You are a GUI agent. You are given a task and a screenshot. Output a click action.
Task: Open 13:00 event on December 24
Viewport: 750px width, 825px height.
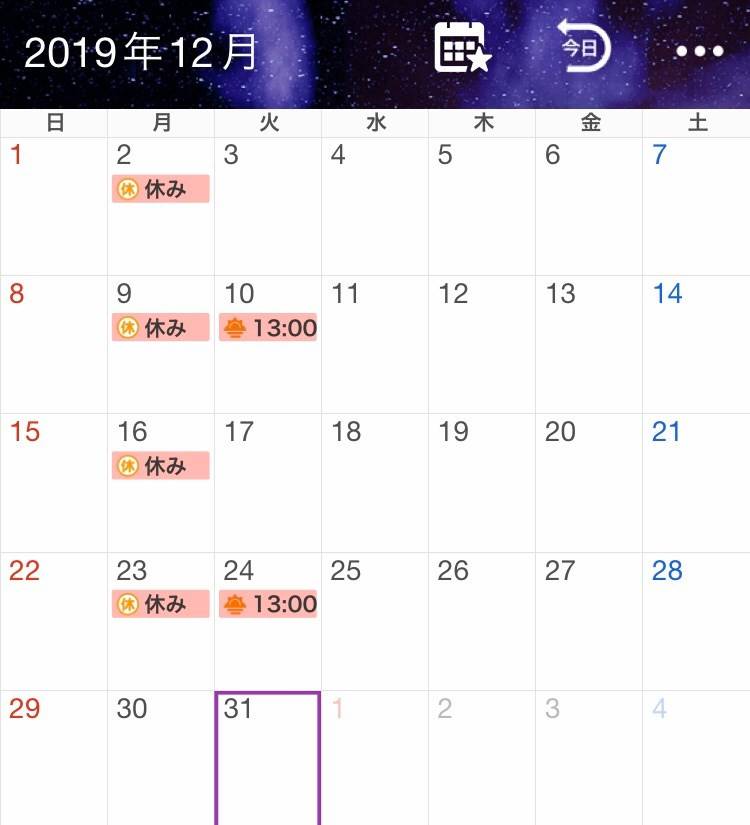(x=268, y=604)
